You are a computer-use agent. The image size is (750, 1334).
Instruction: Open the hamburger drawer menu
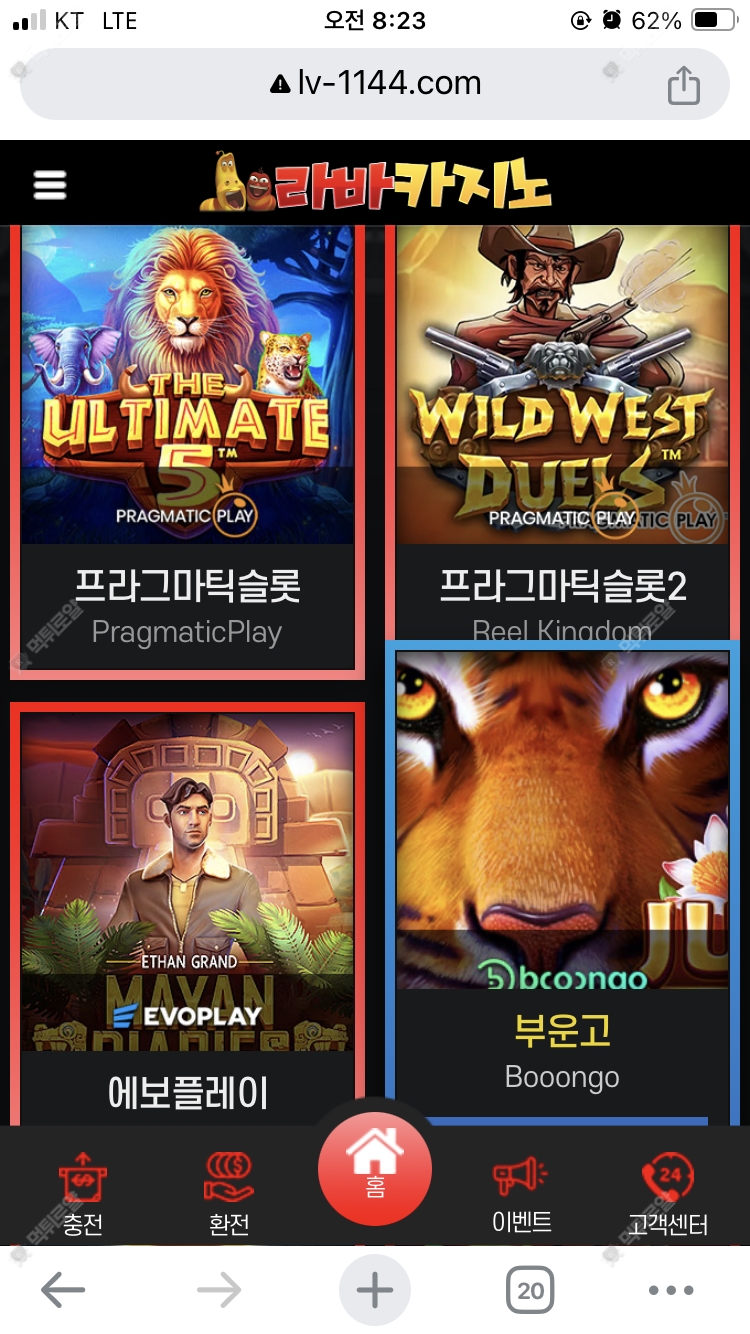coord(50,184)
